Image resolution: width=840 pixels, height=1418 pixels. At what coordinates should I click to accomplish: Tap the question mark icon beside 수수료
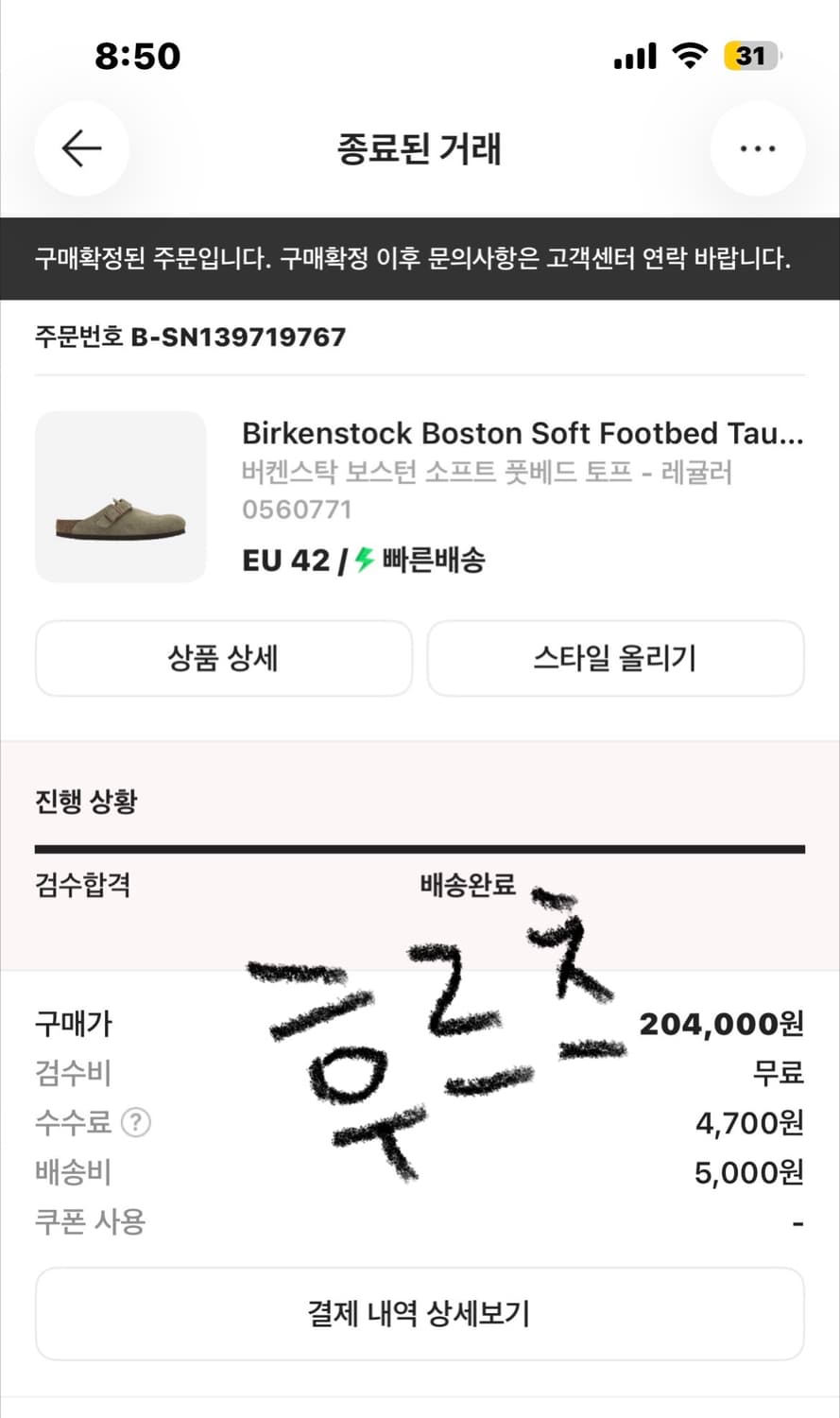tap(134, 1123)
